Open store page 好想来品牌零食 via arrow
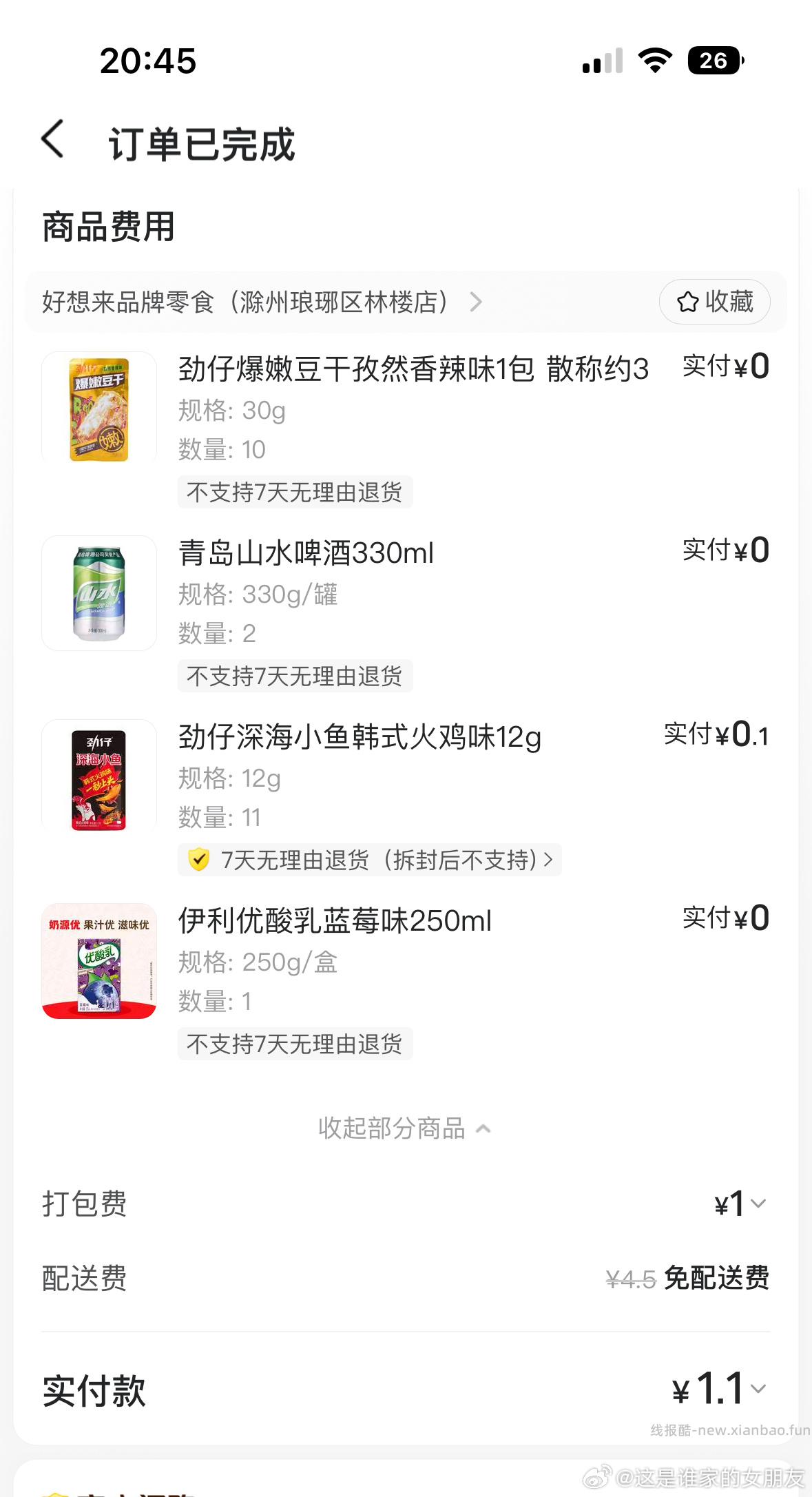 pos(475,302)
